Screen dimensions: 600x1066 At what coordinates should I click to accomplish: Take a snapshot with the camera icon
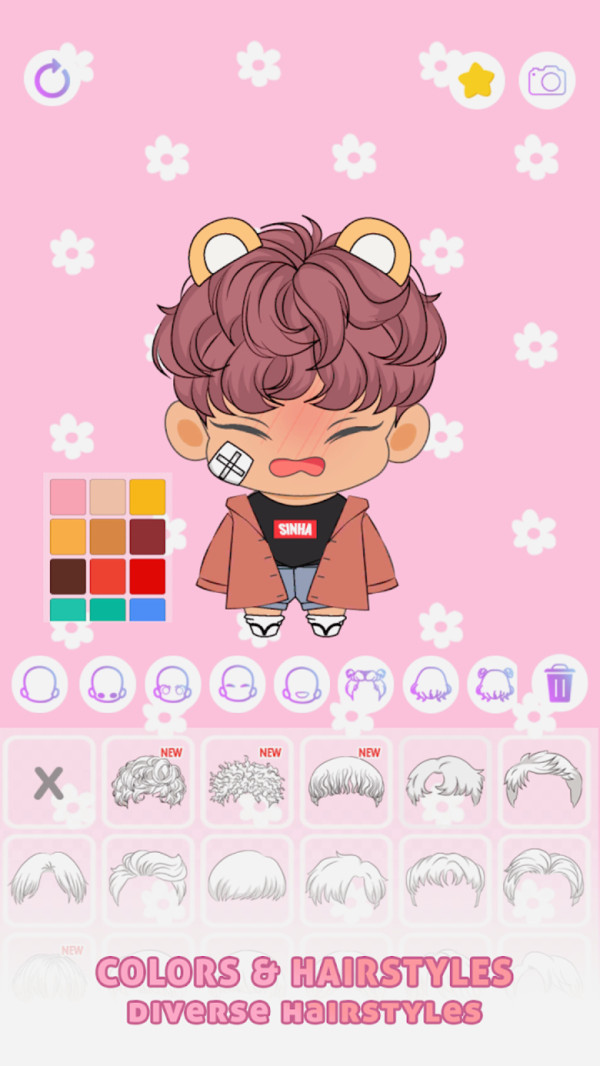click(x=547, y=80)
